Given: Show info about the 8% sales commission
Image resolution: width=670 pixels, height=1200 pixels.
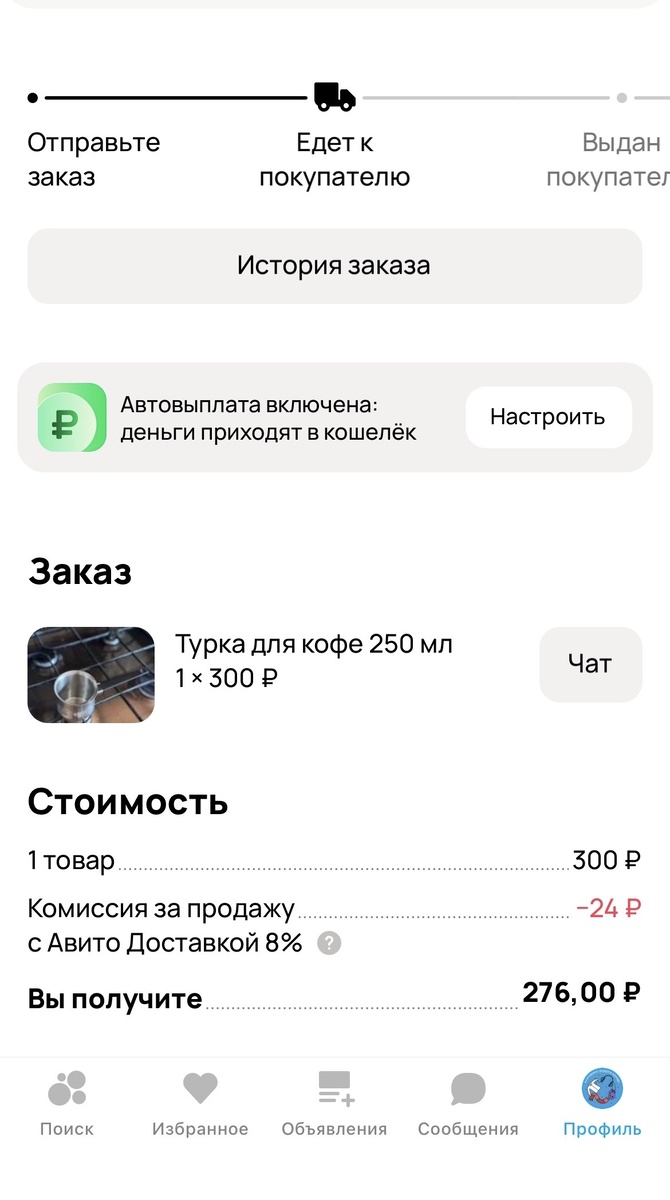Looking at the screenshot, I should coord(329,943).
